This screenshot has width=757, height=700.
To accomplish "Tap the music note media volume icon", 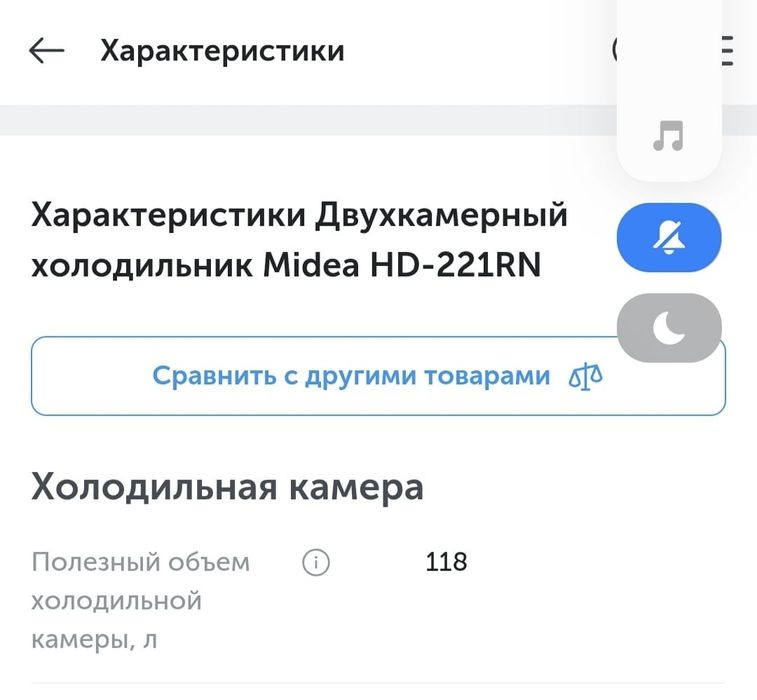I will [668, 136].
